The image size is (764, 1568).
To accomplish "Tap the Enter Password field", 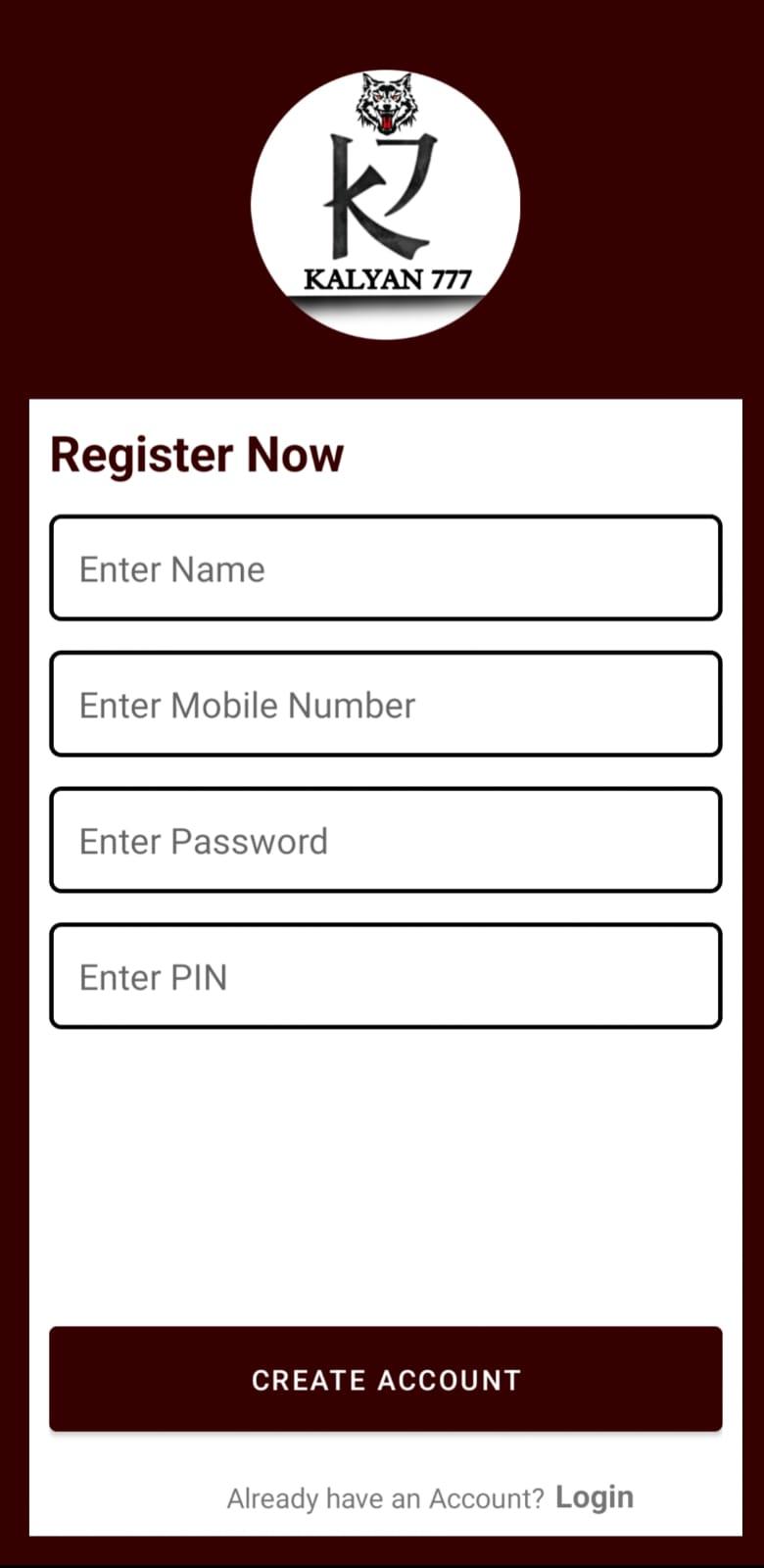I will point(385,841).
